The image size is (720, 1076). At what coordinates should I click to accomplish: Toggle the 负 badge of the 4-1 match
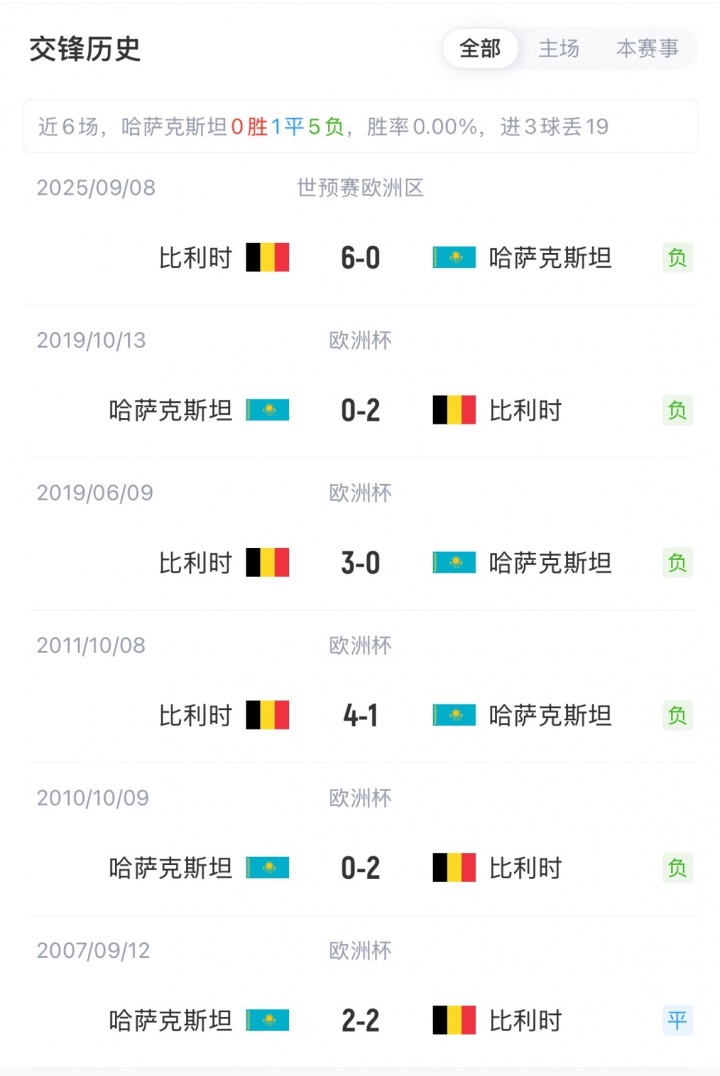677,715
